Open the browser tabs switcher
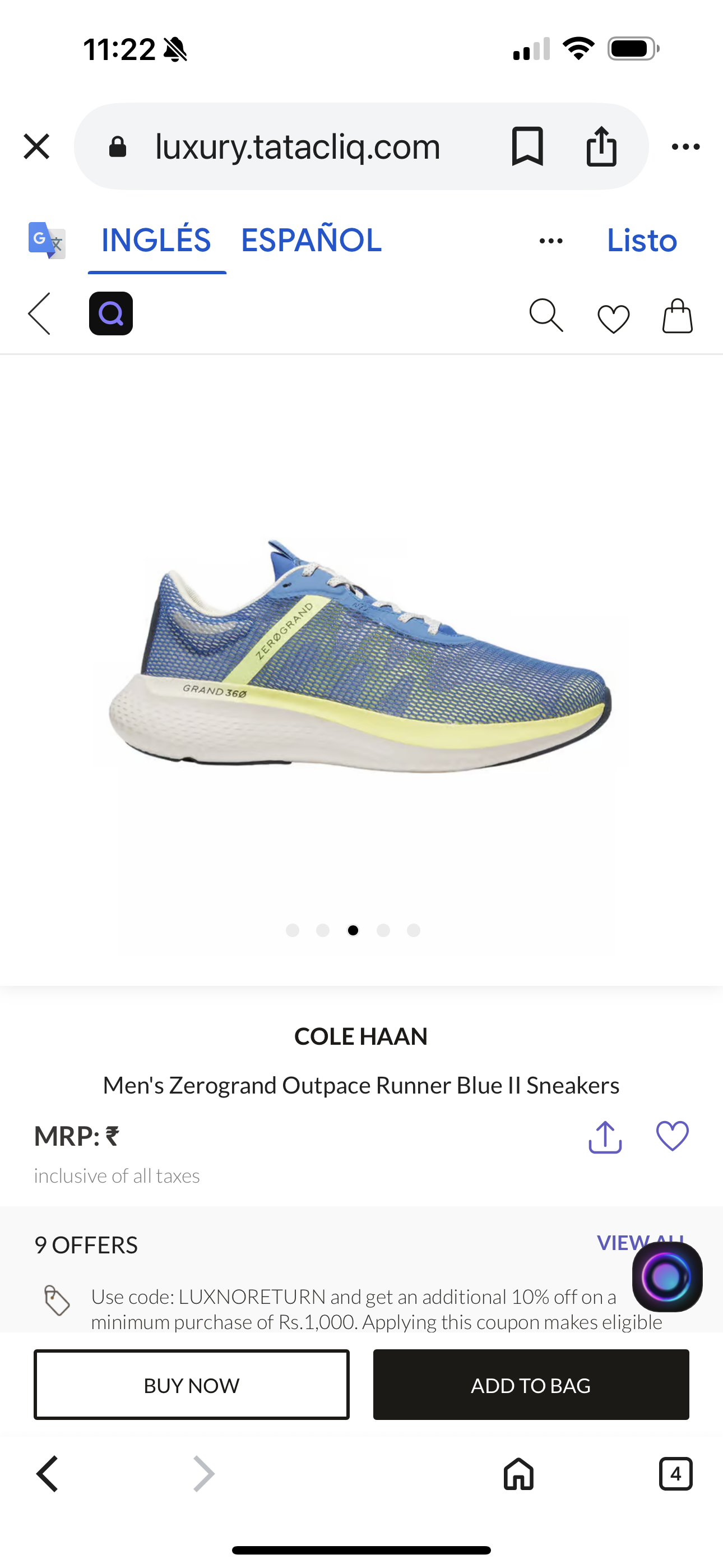This screenshot has width=723, height=1568. (675, 1474)
